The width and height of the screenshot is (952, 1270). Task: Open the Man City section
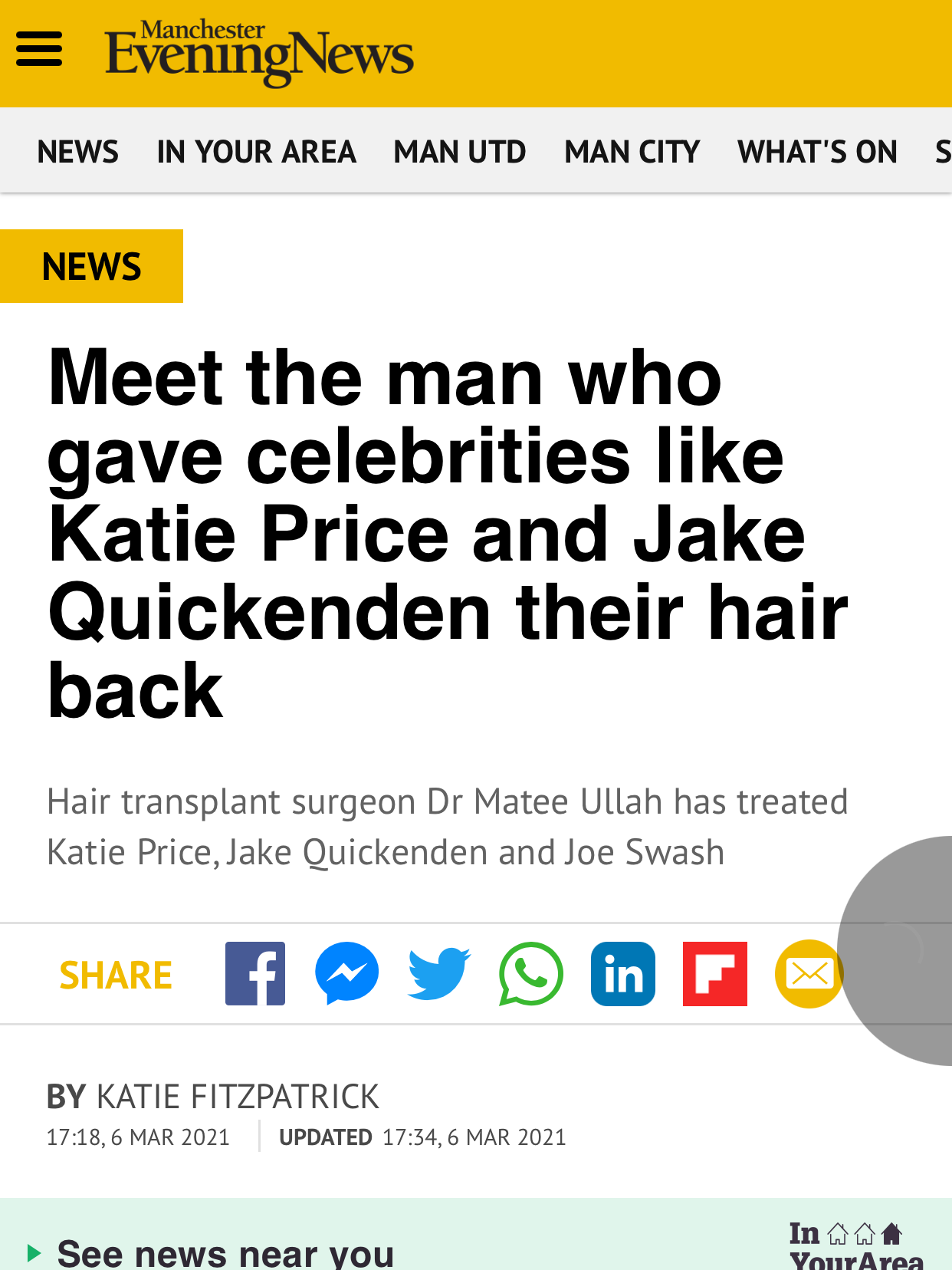(x=632, y=152)
